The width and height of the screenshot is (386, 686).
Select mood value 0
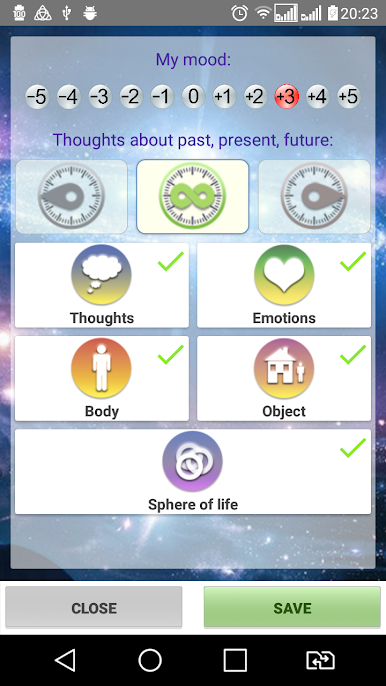click(193, 96)
